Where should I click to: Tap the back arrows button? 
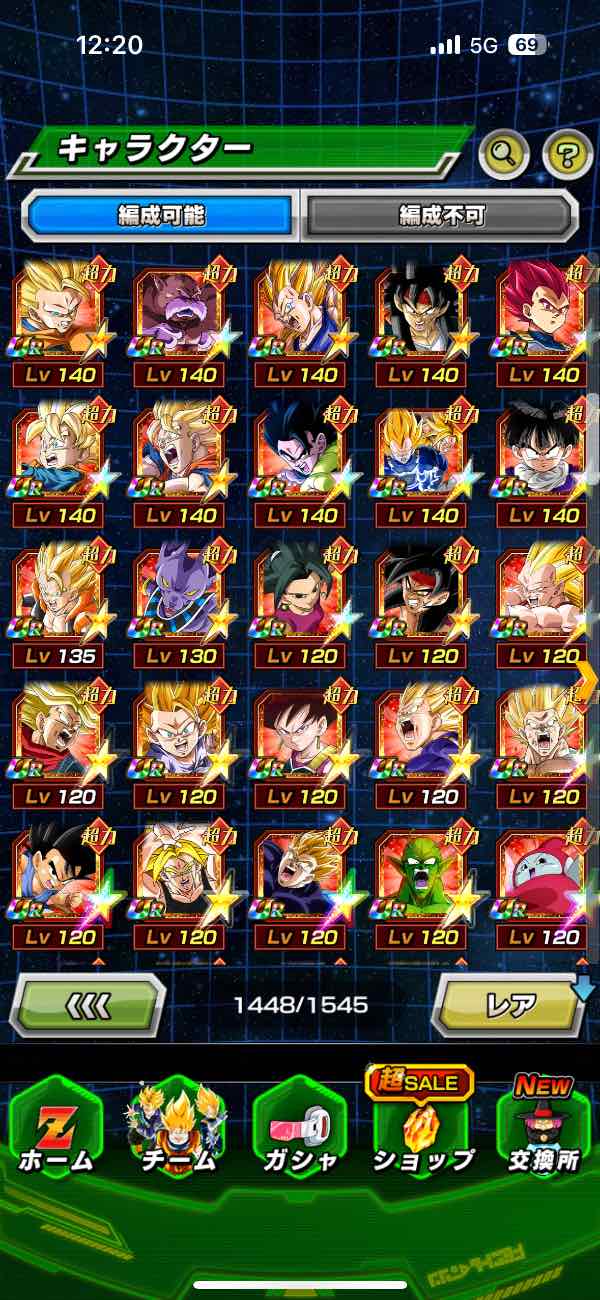coord(88,1004)
